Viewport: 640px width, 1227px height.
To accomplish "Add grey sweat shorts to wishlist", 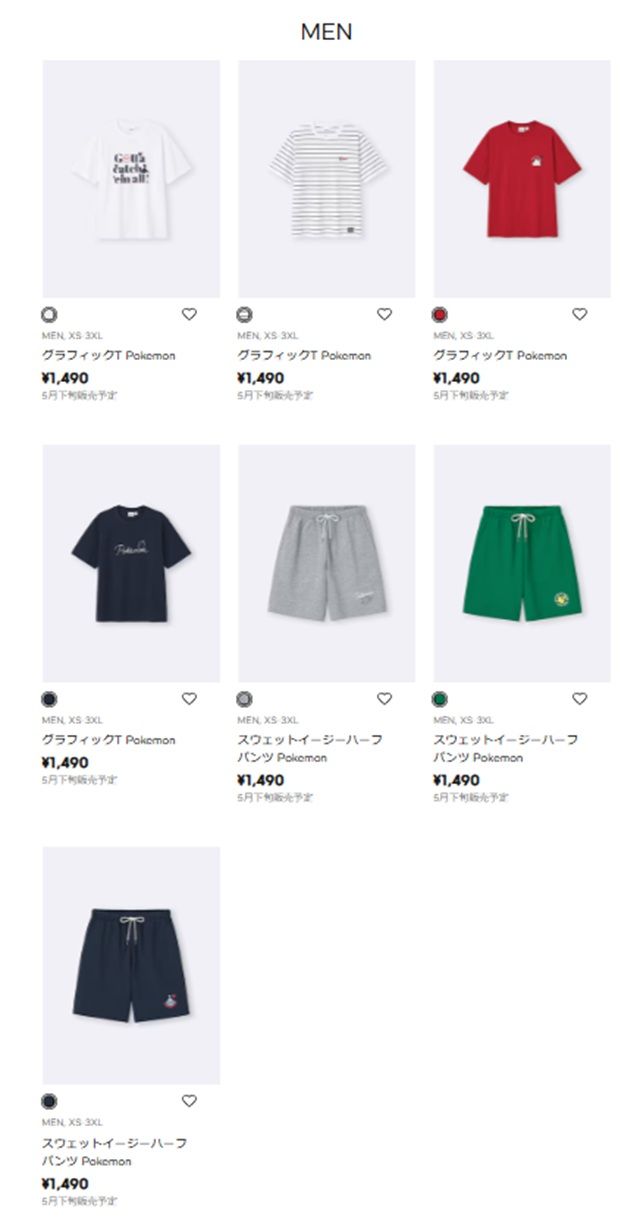I will 384,699.
